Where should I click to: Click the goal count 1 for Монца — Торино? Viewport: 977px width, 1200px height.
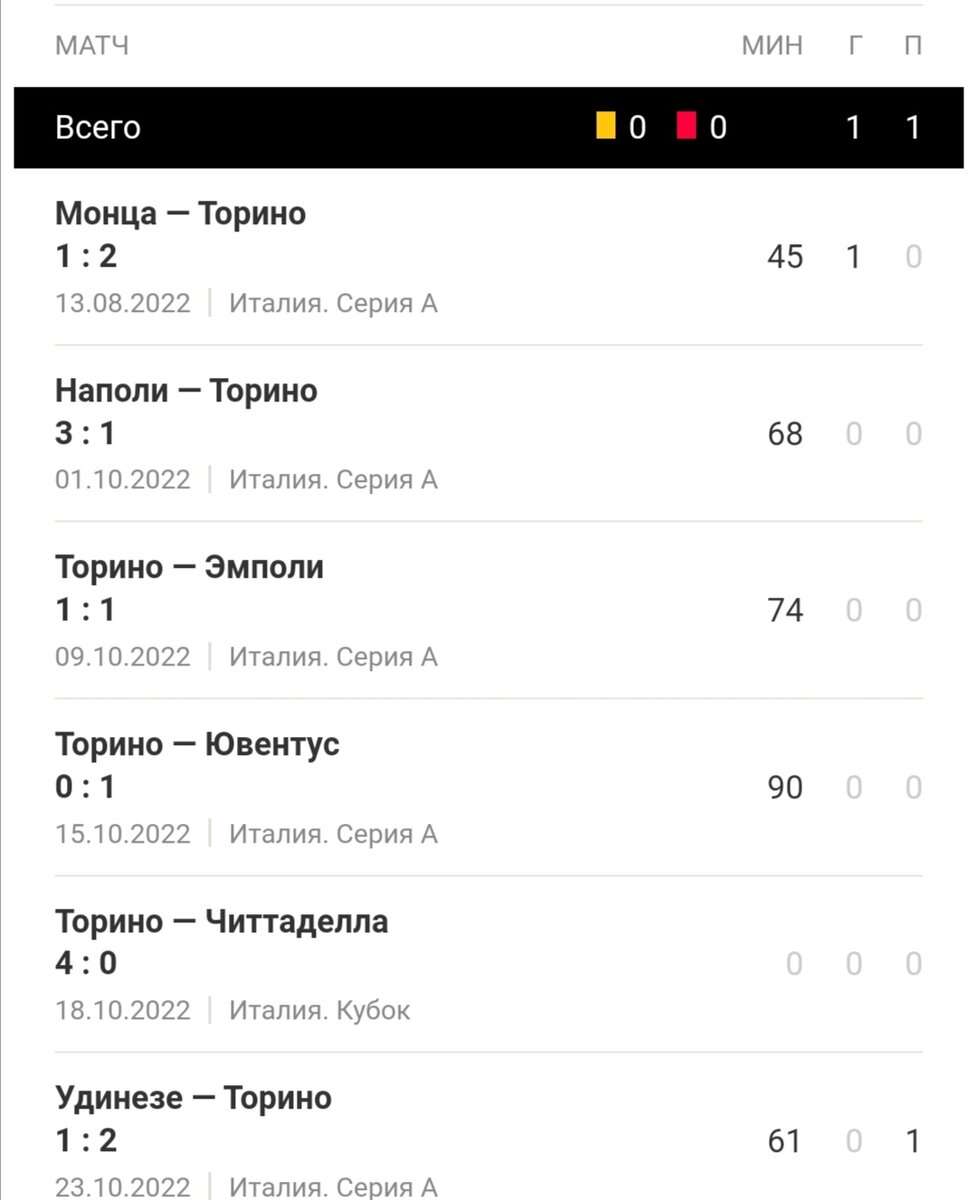click(853, 256)
